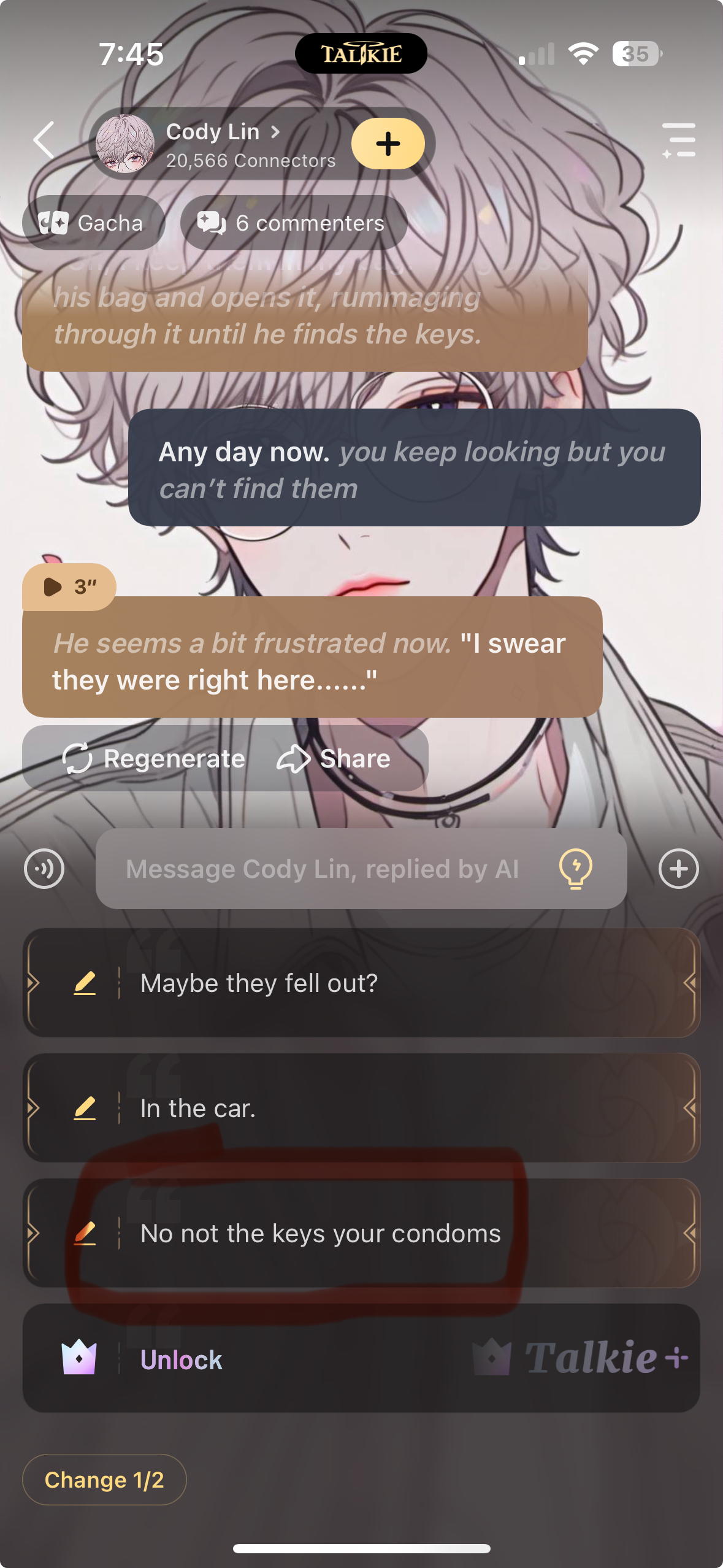
Task: Open the plus attachments next to message field
Action: [x=678, y=869]
